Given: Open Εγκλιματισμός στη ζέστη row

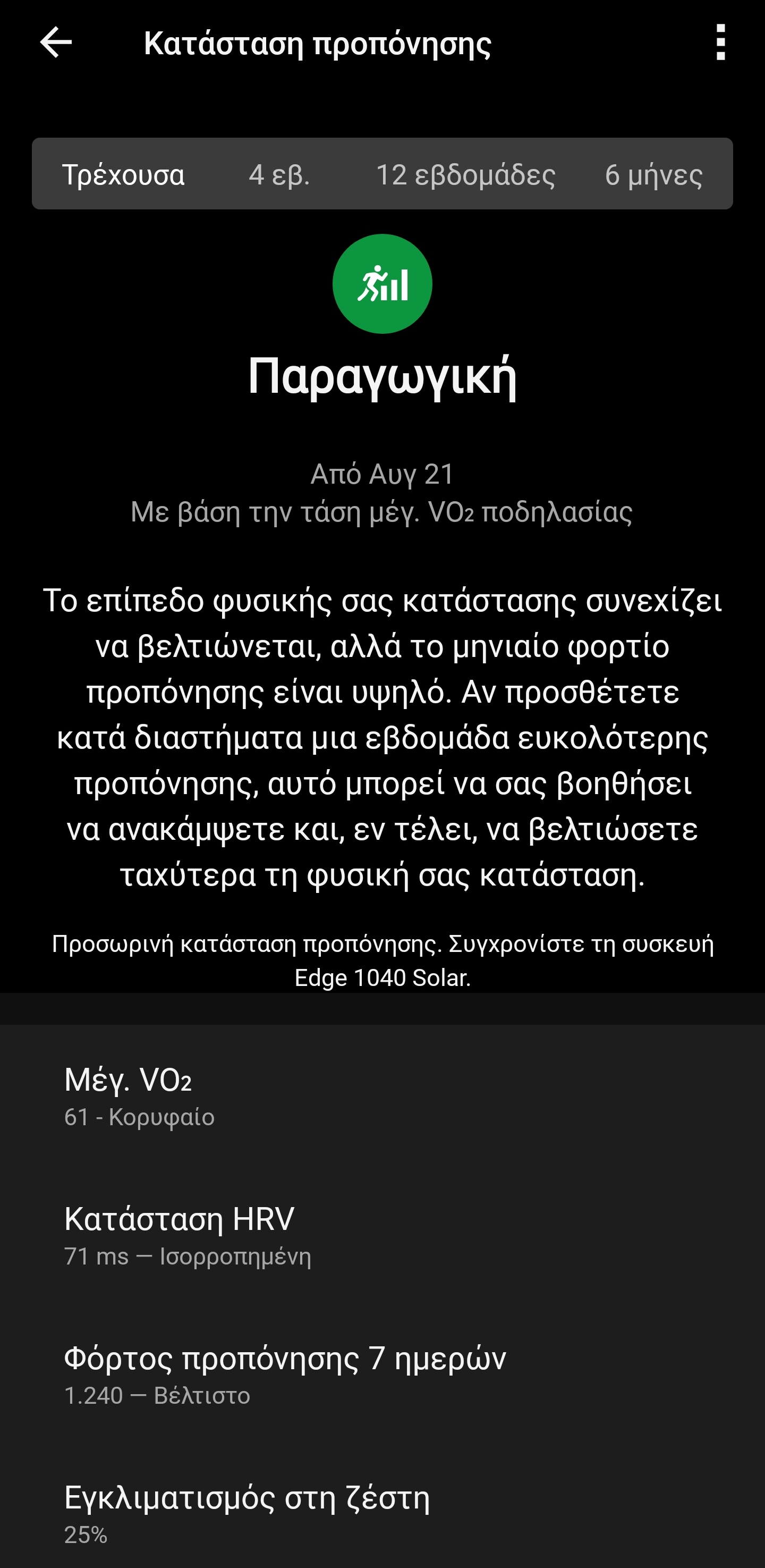Looking at the screenshot, I should pos(382,1513).
